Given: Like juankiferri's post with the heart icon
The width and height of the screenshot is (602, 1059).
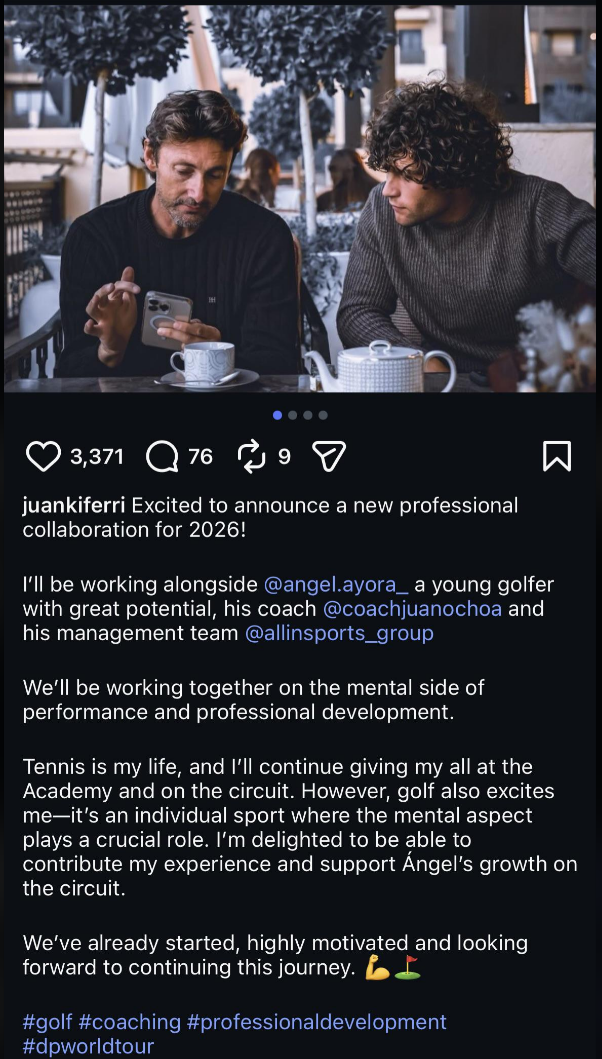Looking at the screenshot, I should (x=43, y=457).
